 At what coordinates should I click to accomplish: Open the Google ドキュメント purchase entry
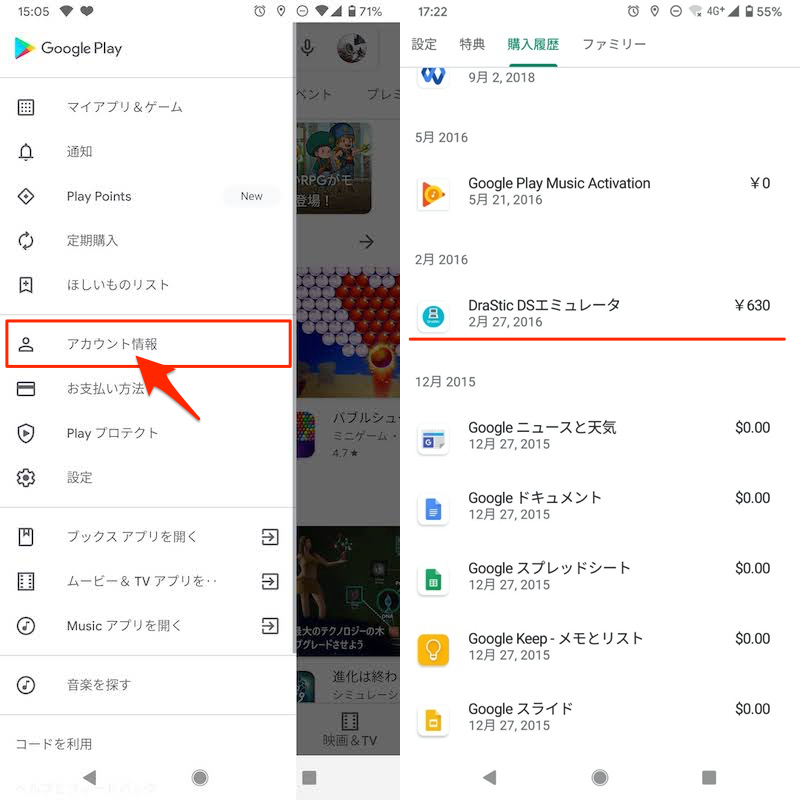click(x=600, y=506)
